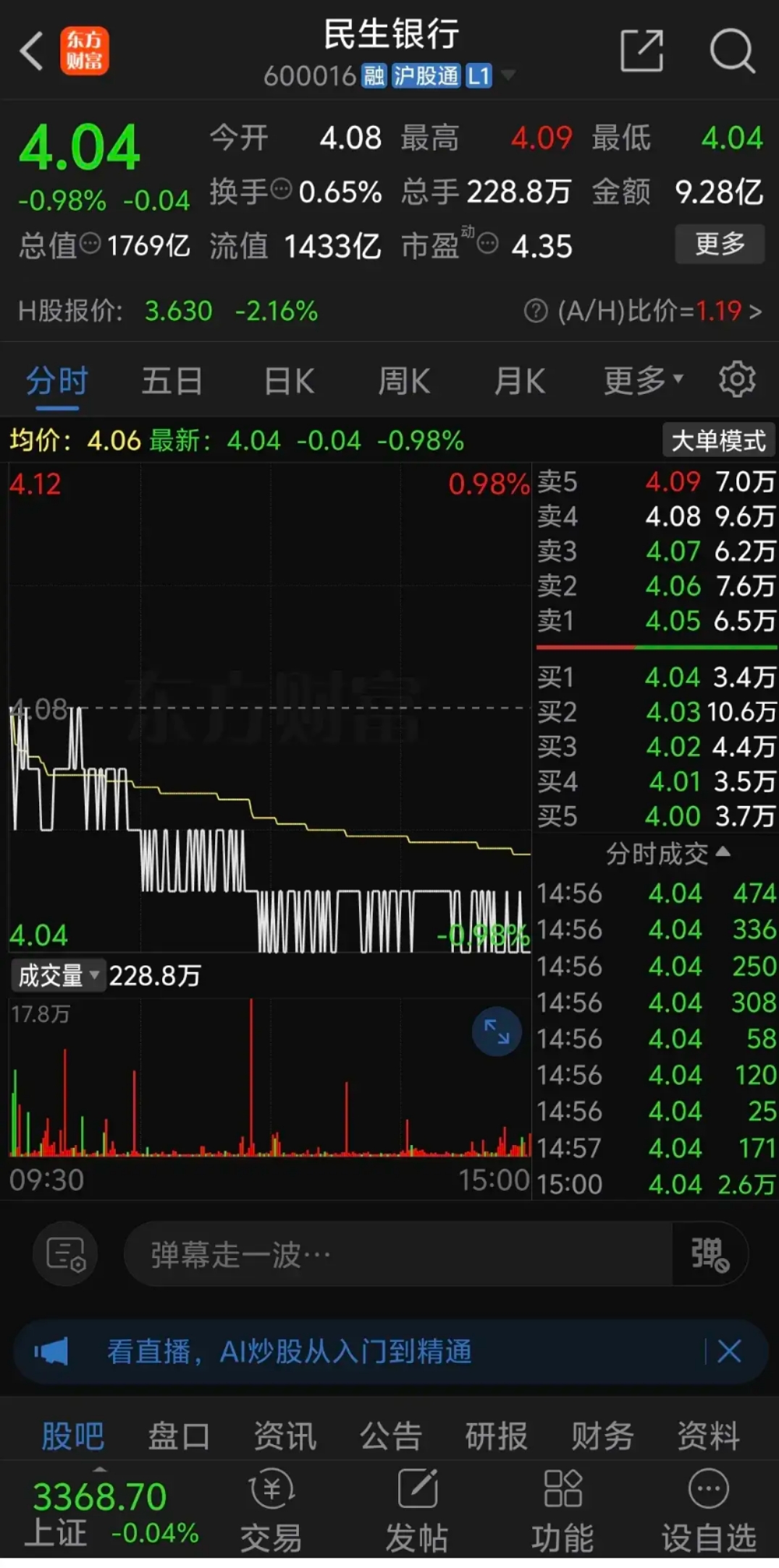
Task: Share this stock page
Action: tap(641, 51)
